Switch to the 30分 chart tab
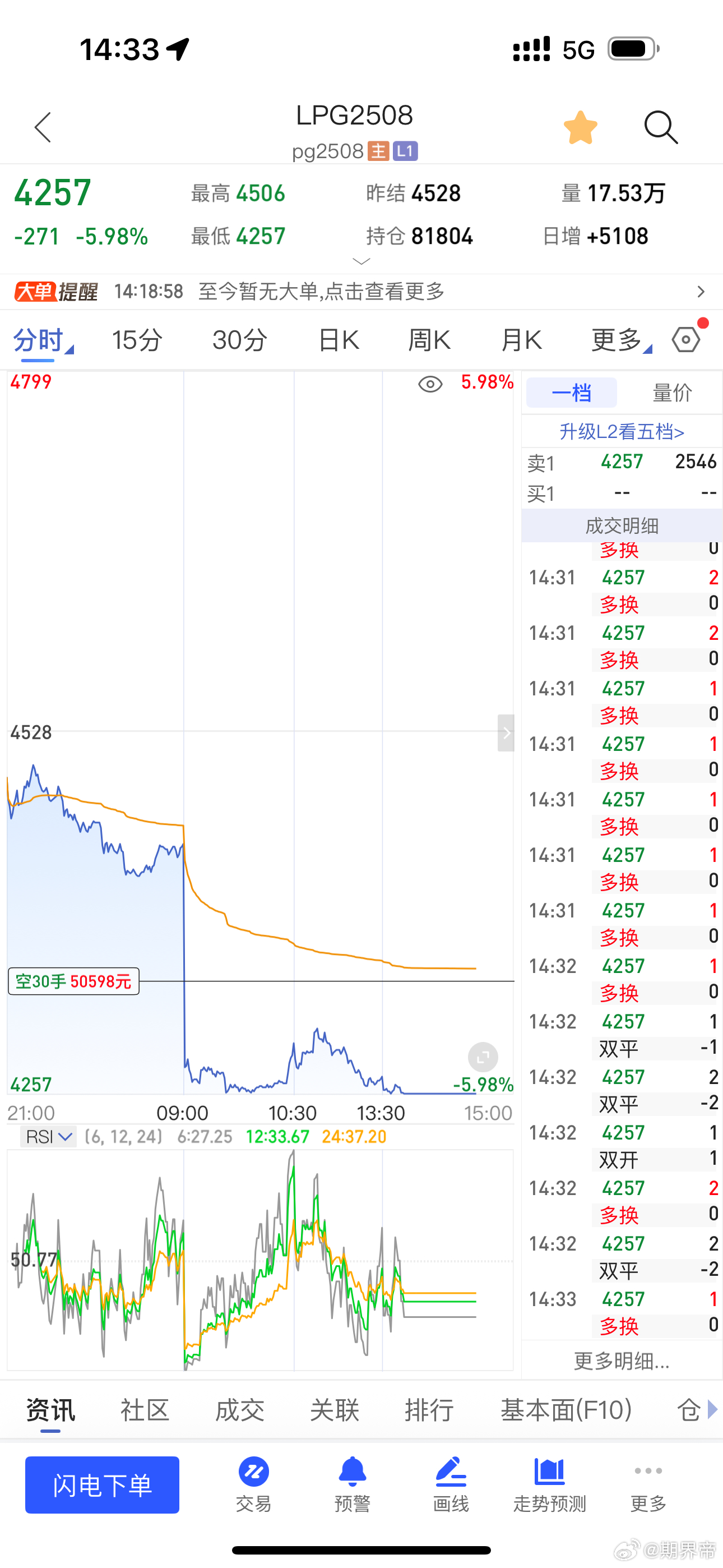This screenshot has height=1568, width=723. (x=240, y=340)
